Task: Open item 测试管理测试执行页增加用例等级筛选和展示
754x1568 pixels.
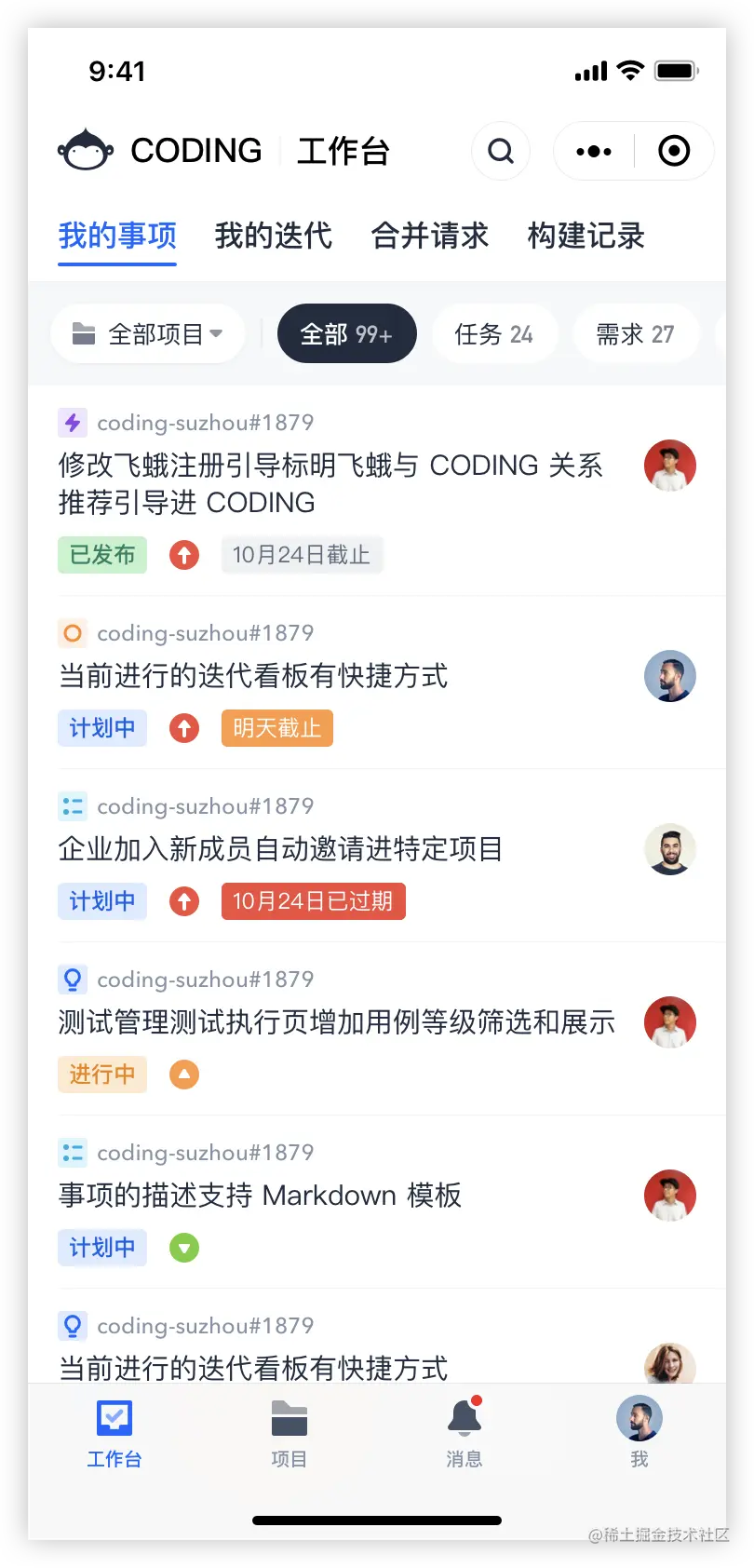Action: pyautogui.click(x=336, y=1022)
